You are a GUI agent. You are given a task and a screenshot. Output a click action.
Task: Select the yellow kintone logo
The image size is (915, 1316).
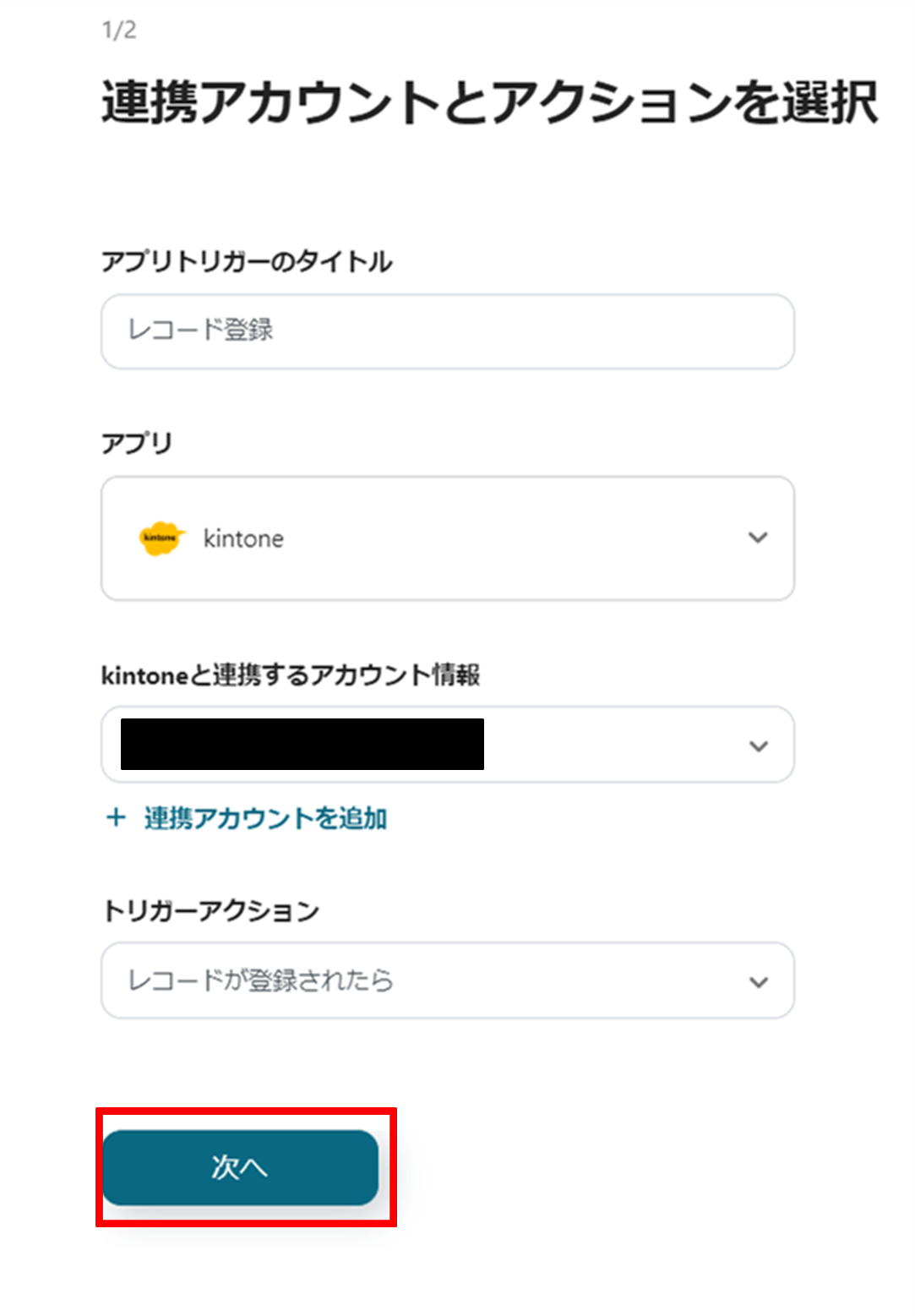tap(161, 538)
